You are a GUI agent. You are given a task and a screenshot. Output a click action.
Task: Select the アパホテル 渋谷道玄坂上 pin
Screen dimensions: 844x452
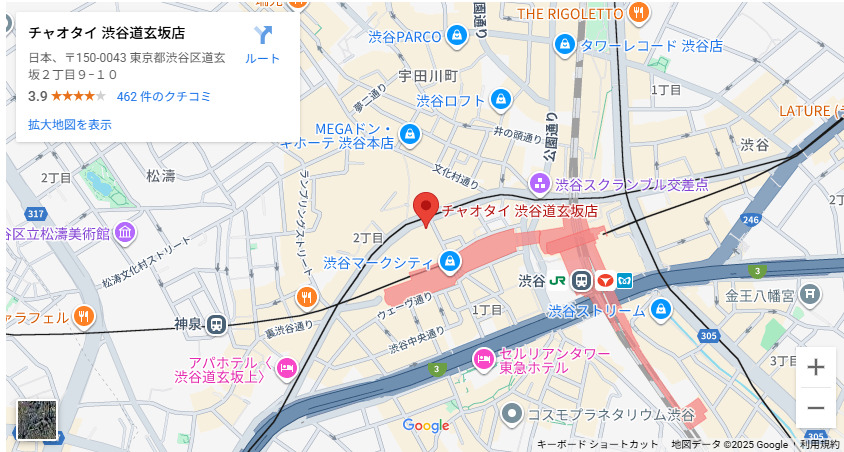(x=287, y=368)
